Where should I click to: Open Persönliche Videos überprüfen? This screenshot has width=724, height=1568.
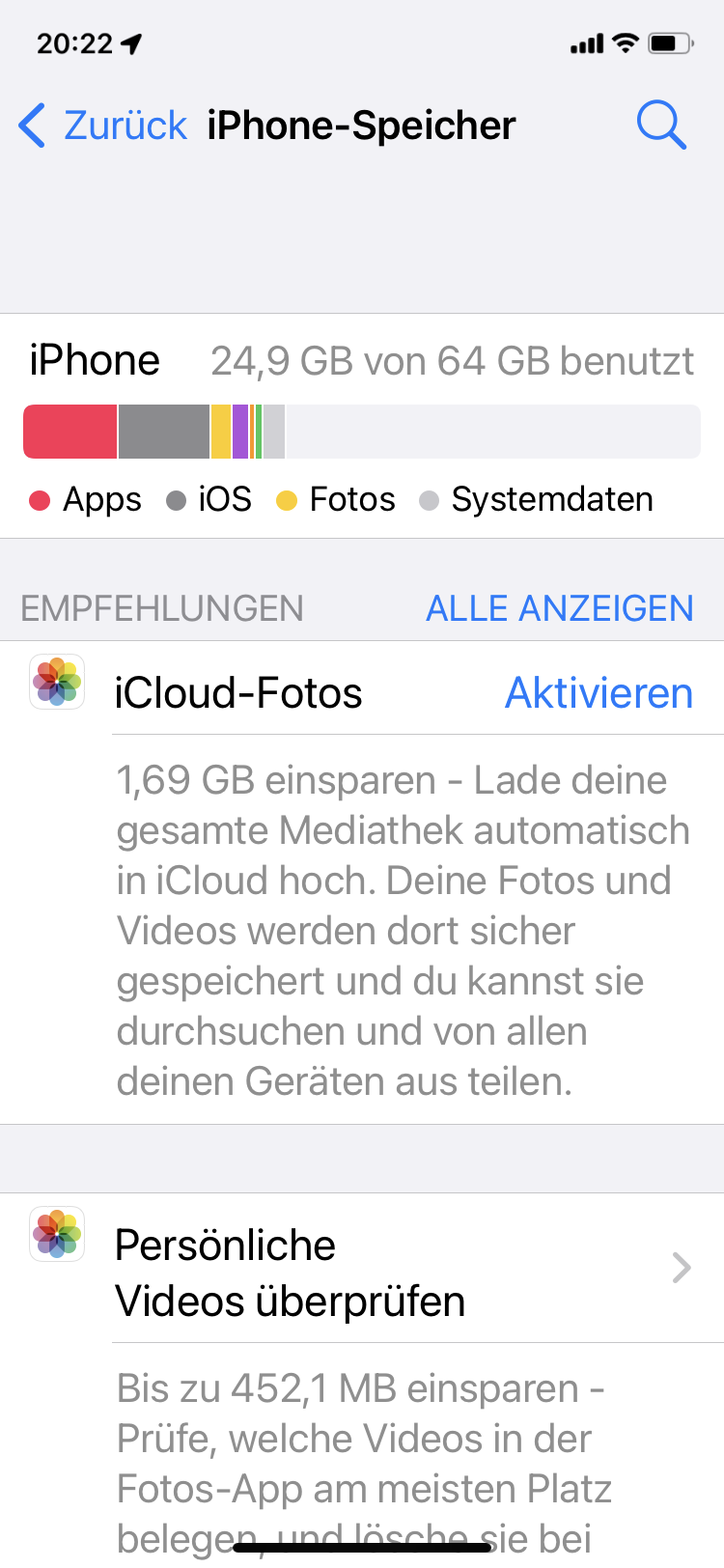tap(362, 1273)
